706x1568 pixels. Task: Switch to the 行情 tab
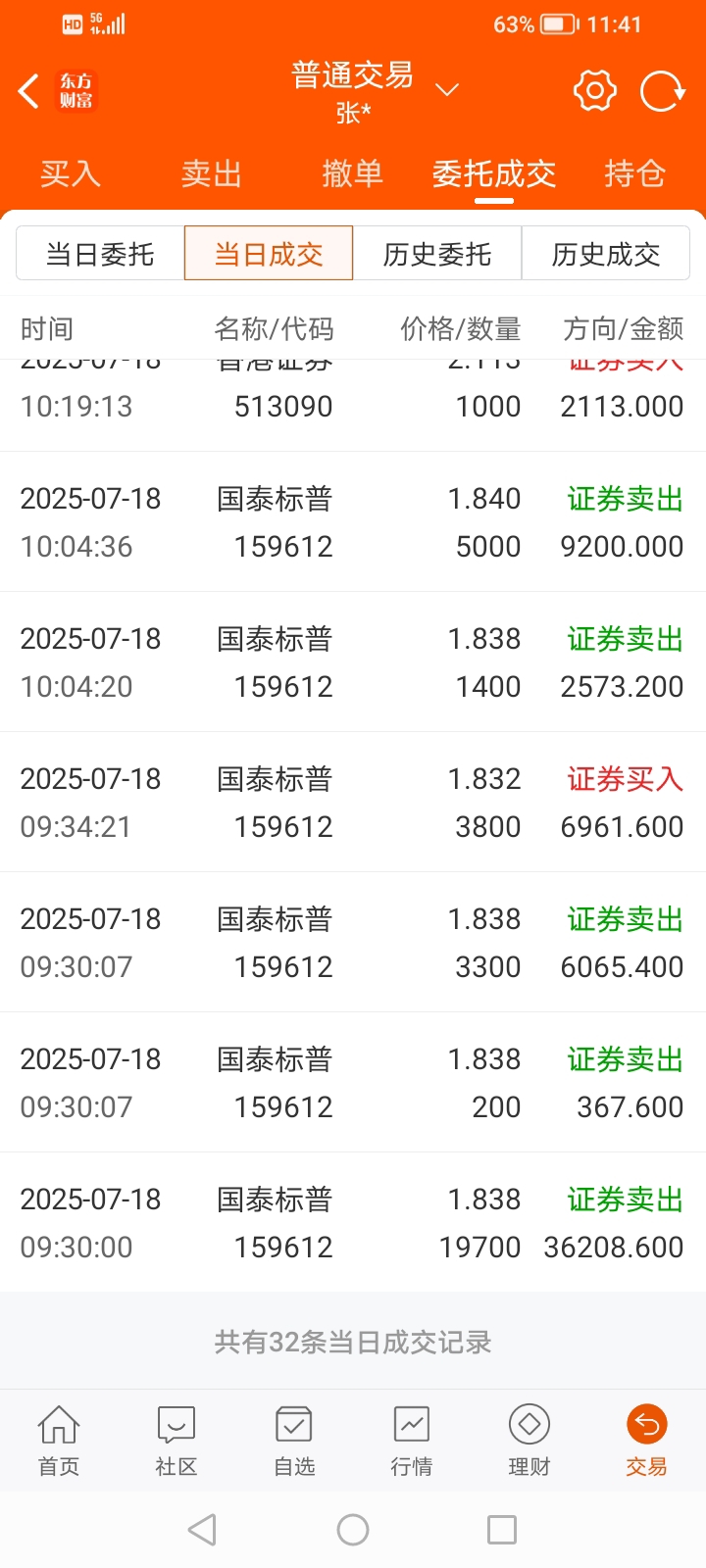click(x=412, y=1439)
